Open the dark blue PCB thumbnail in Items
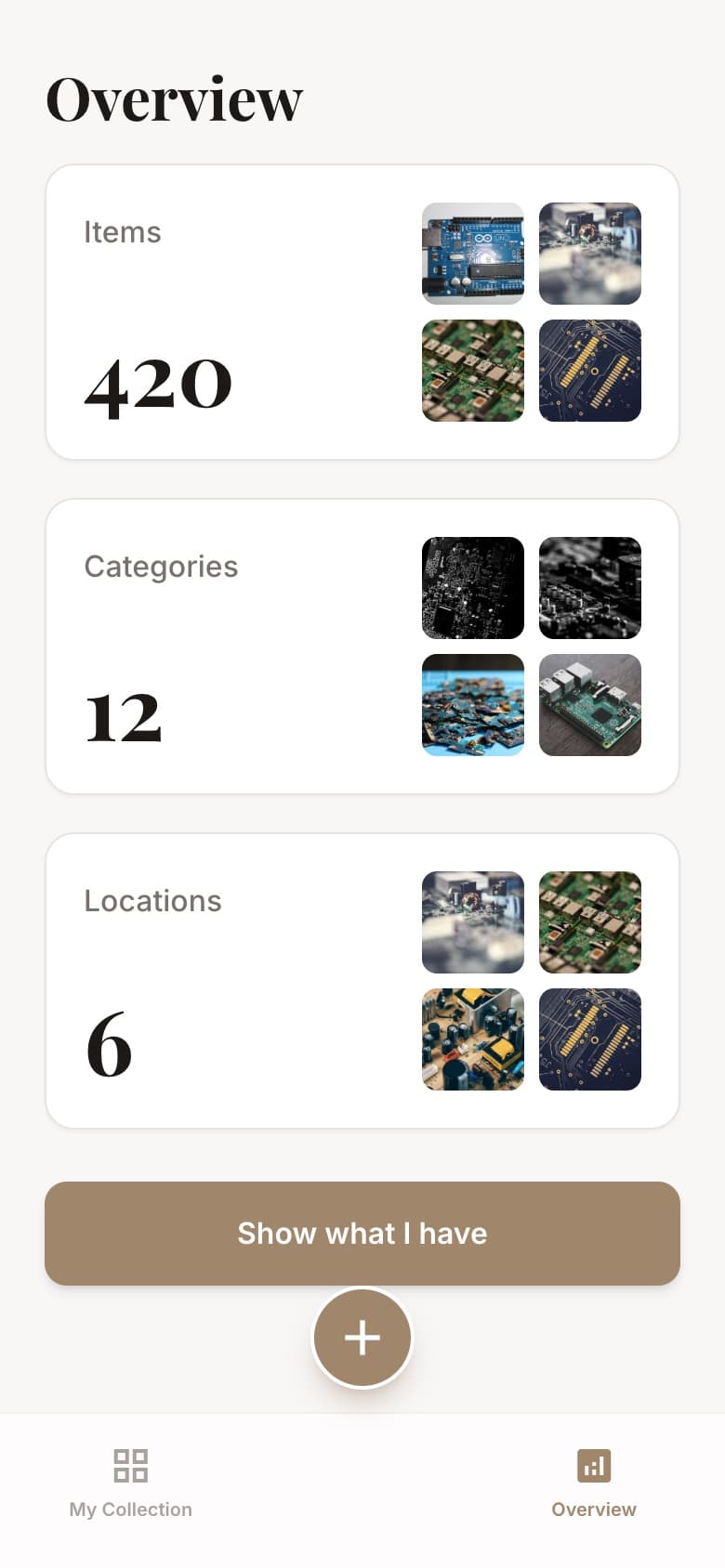The image size is (725, 1568). (590, 370)
